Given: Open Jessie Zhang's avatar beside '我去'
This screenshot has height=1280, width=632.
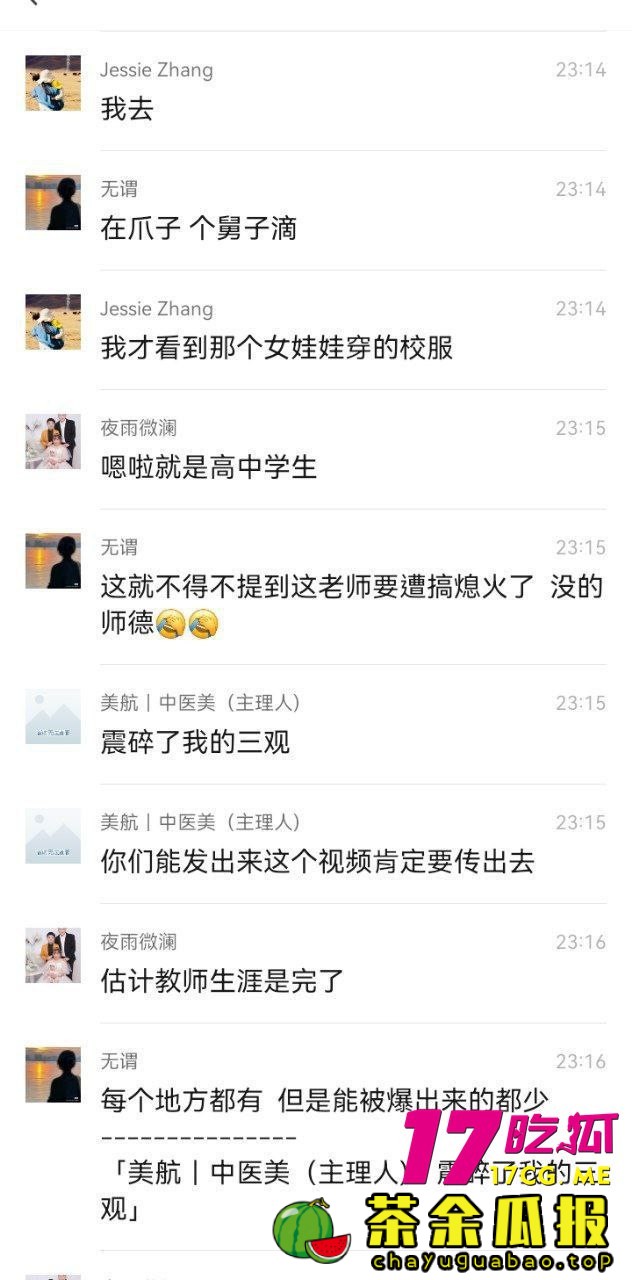Looking at the screenshot, I should pyautogui.click(x=53, y=83).
